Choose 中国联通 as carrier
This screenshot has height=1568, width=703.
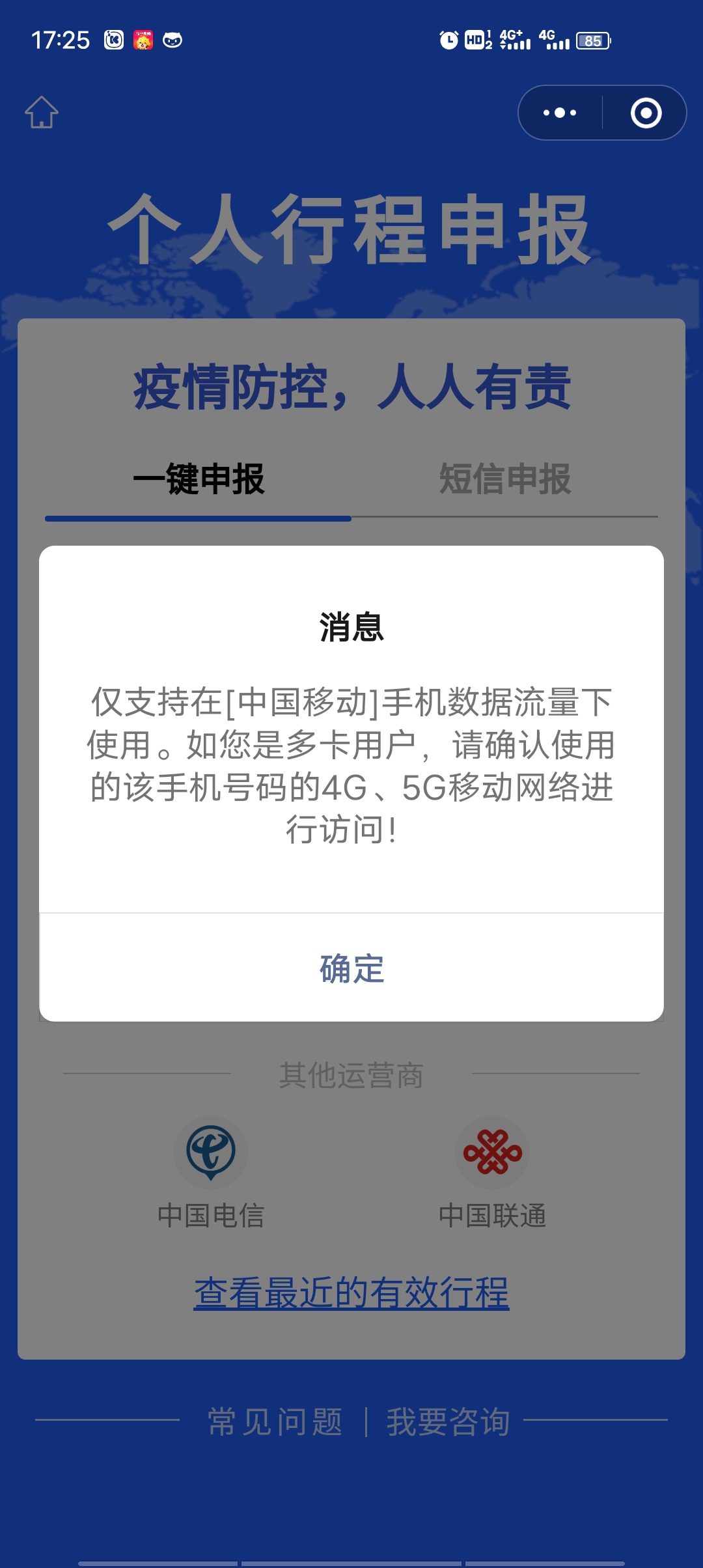pyautogui.click(x=492, y=1170)
